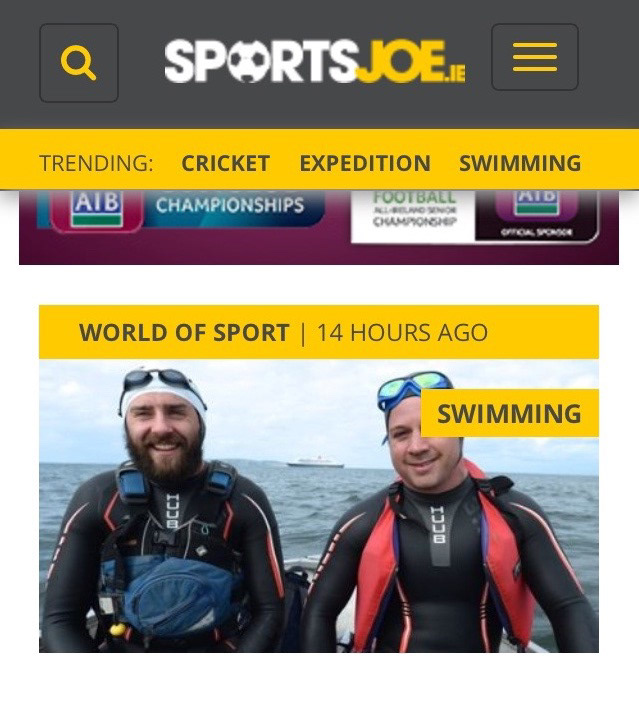Open the swimmers article photo

click(319, 506)
